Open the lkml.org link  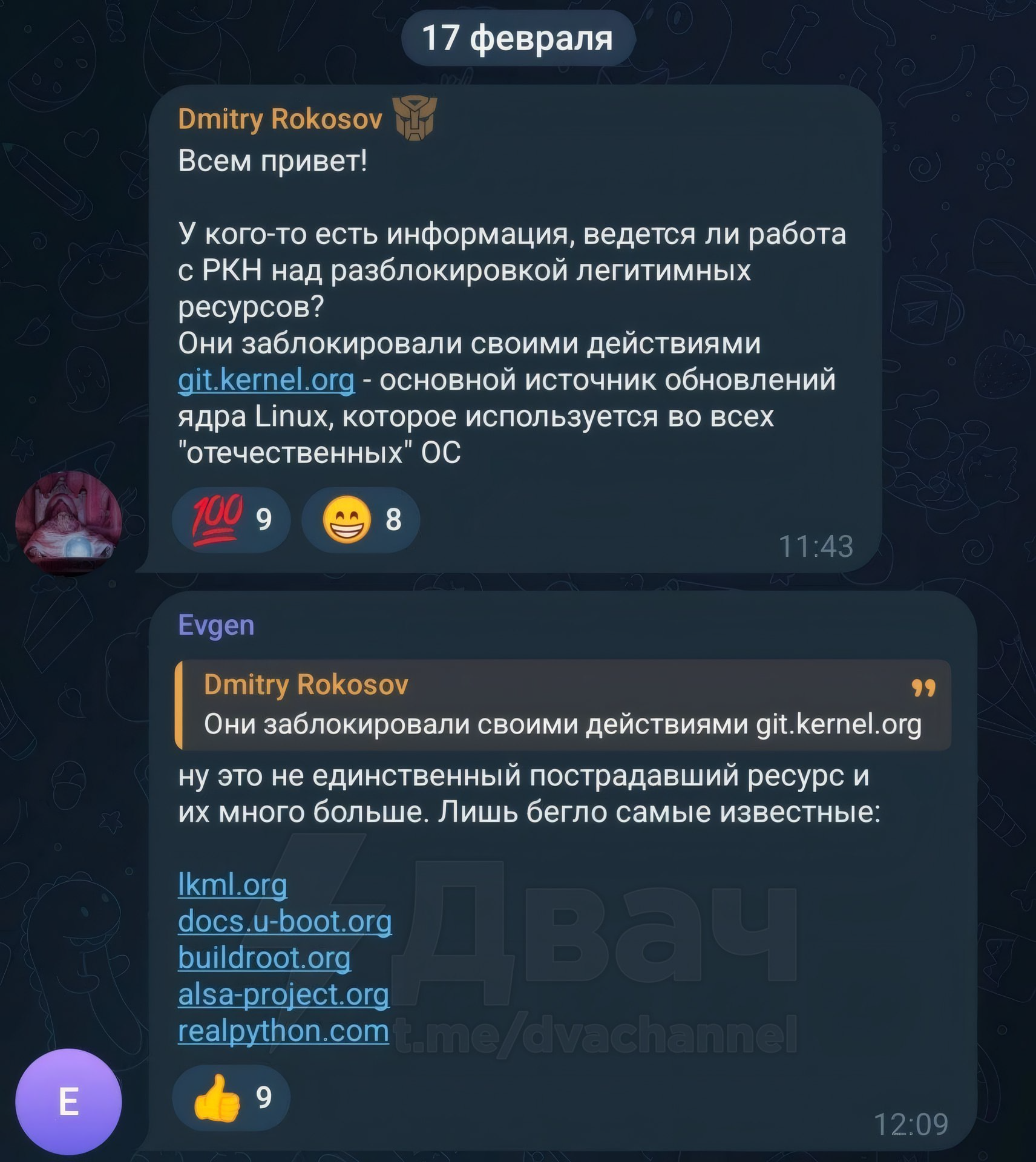tap(232, 885)
